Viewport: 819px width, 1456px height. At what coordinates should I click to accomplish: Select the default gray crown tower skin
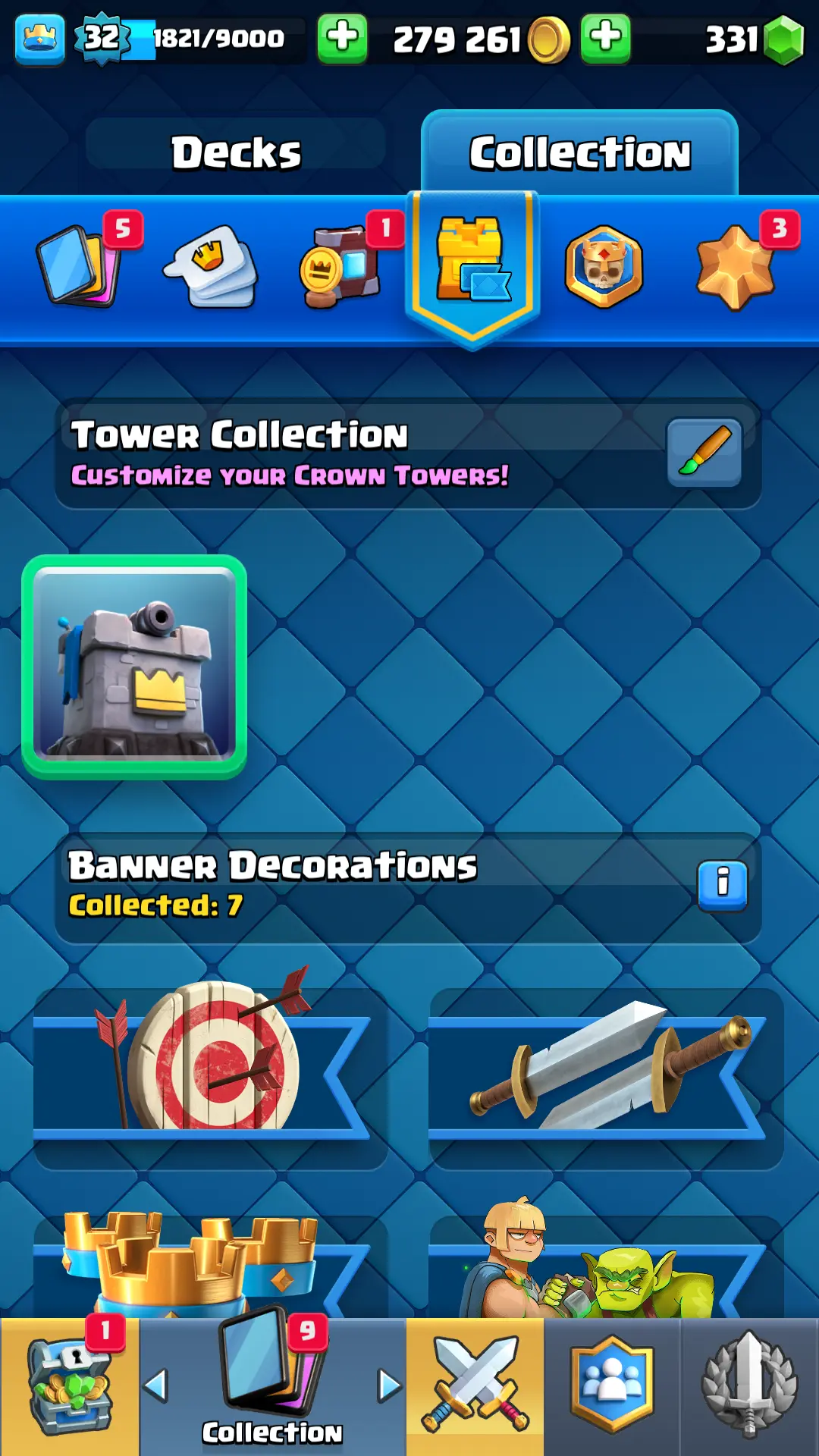135,667
